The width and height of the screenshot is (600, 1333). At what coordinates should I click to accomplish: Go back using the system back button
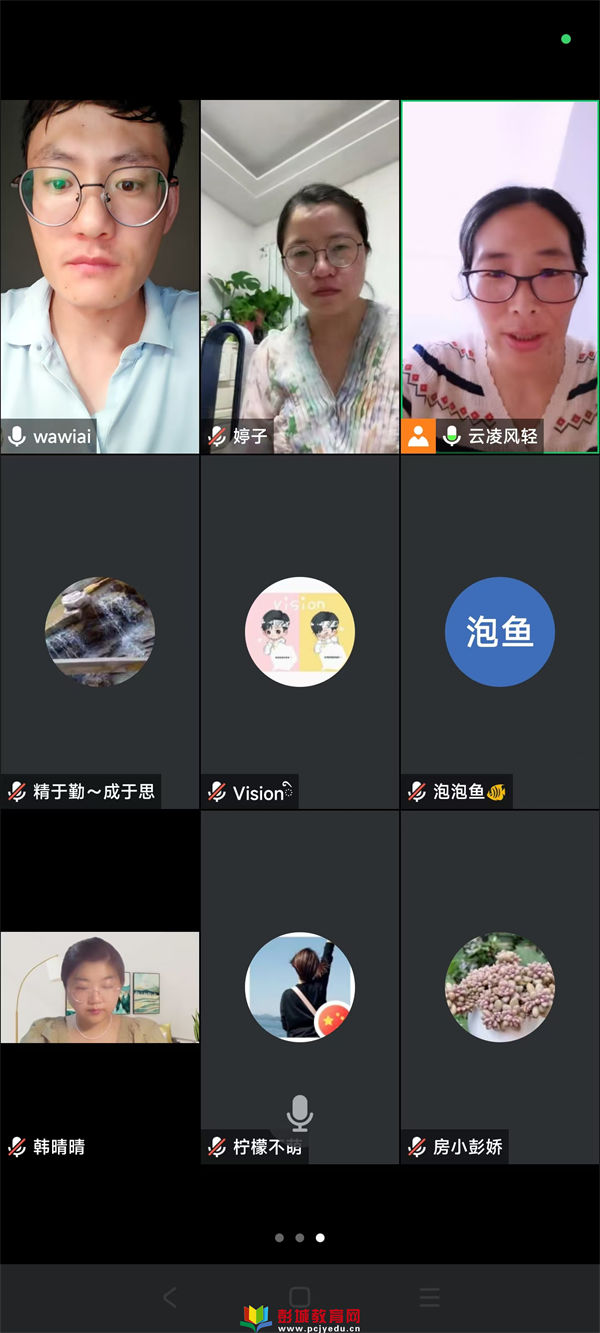tap(170, 1298)
